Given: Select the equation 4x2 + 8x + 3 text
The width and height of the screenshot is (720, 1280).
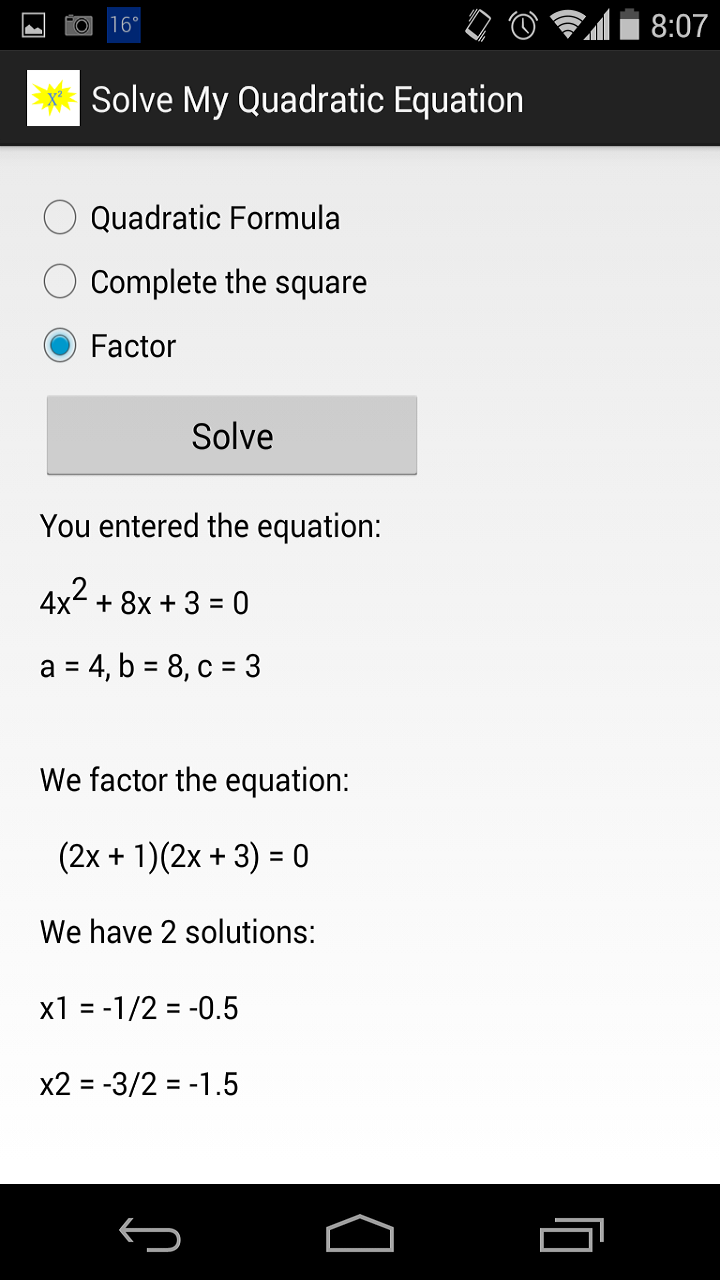Looking at the screenshot, I should (143, 600).
